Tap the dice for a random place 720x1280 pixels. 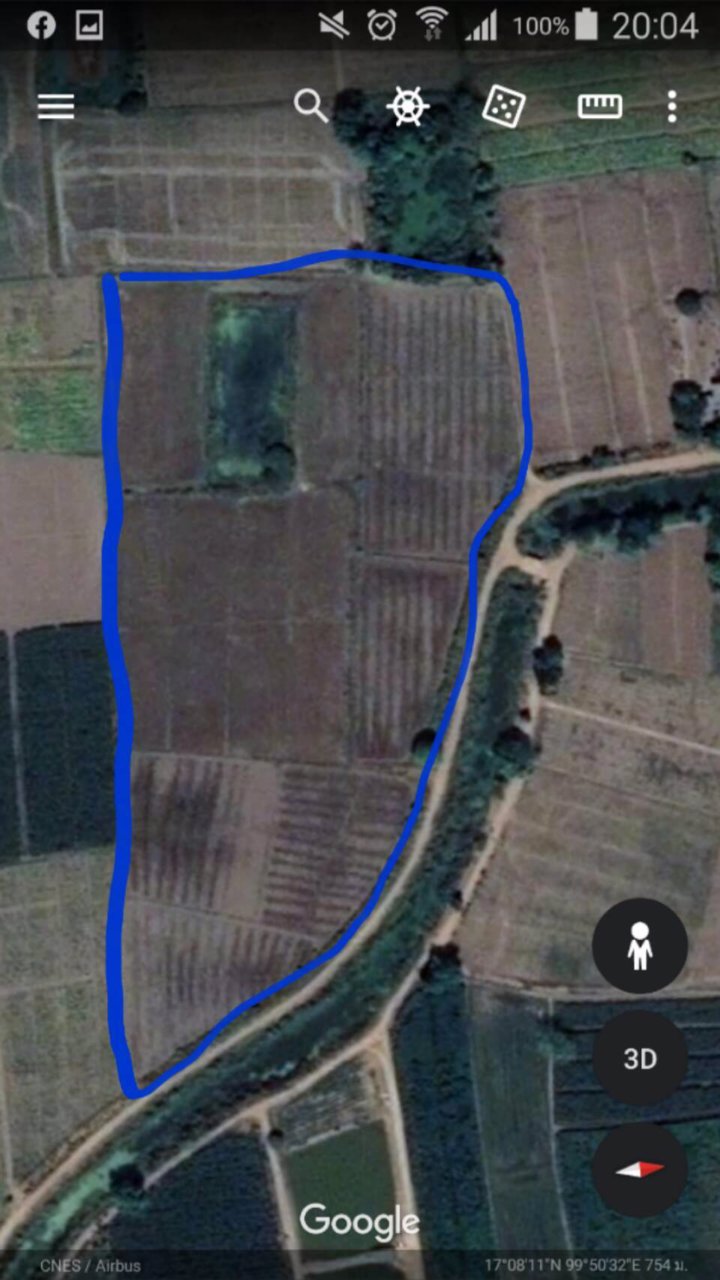click(503, 106)
